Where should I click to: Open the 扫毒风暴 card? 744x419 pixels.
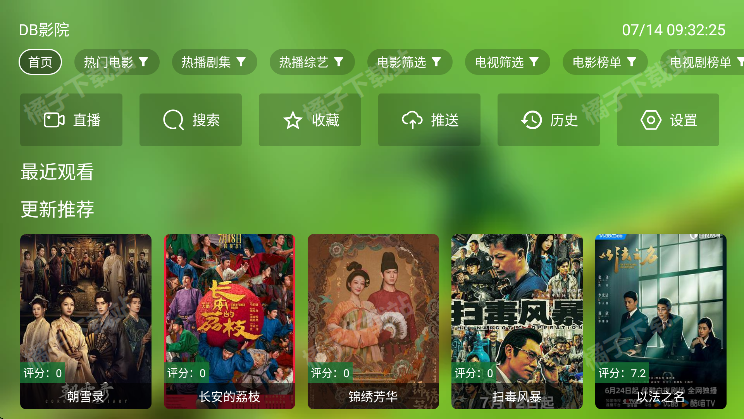517,320
